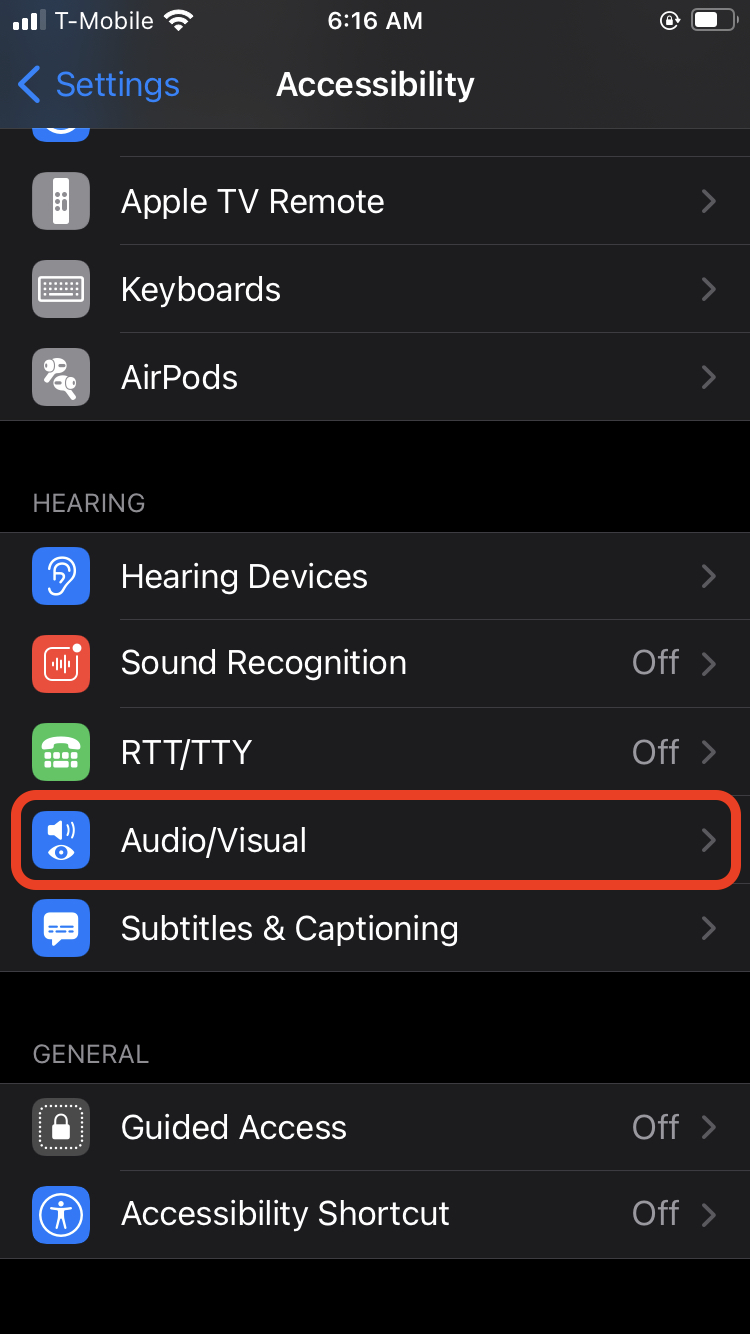Tap the Accessibility title
Screen dimensions: 750x1334
click(x=375, y=85)
